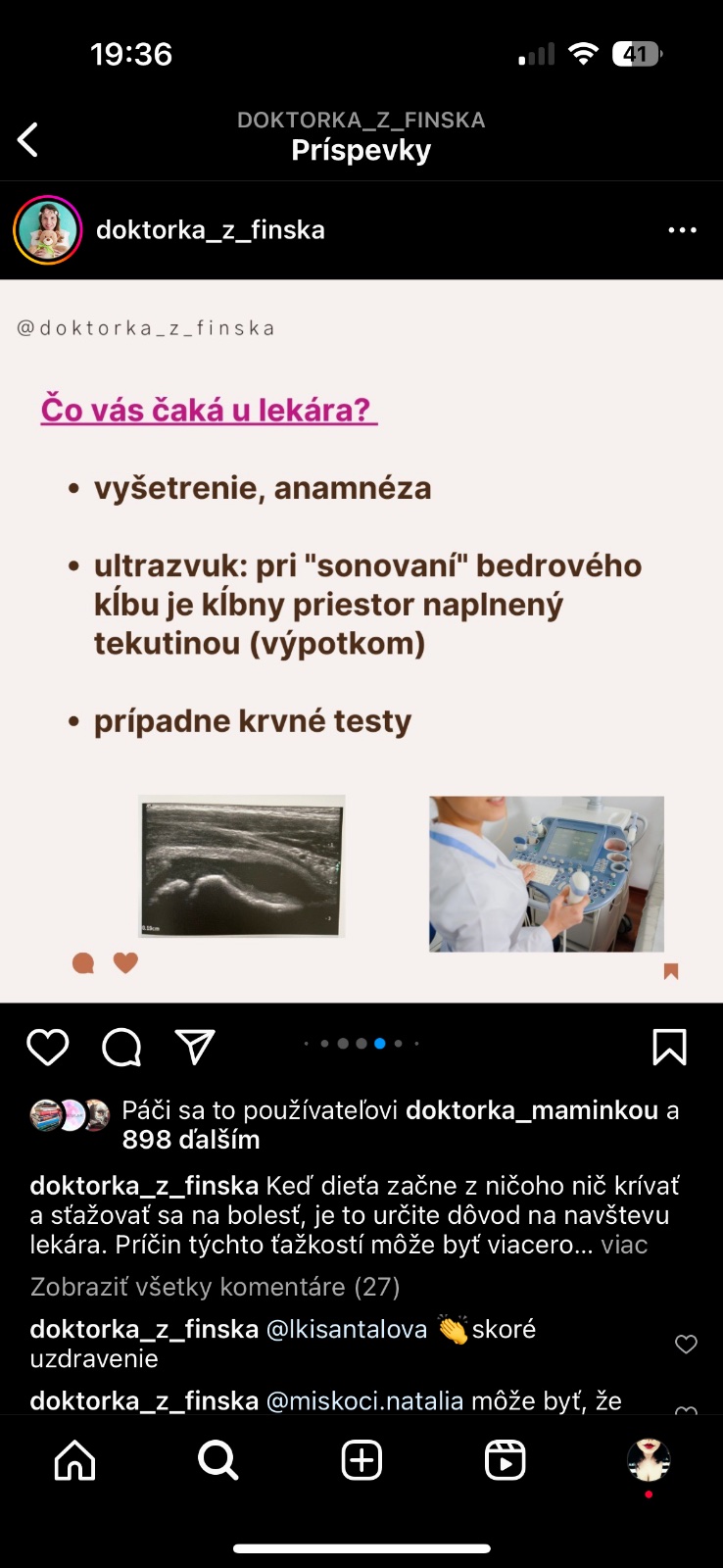Open comments via speech bubble icon

click(x=121, y=1048)
